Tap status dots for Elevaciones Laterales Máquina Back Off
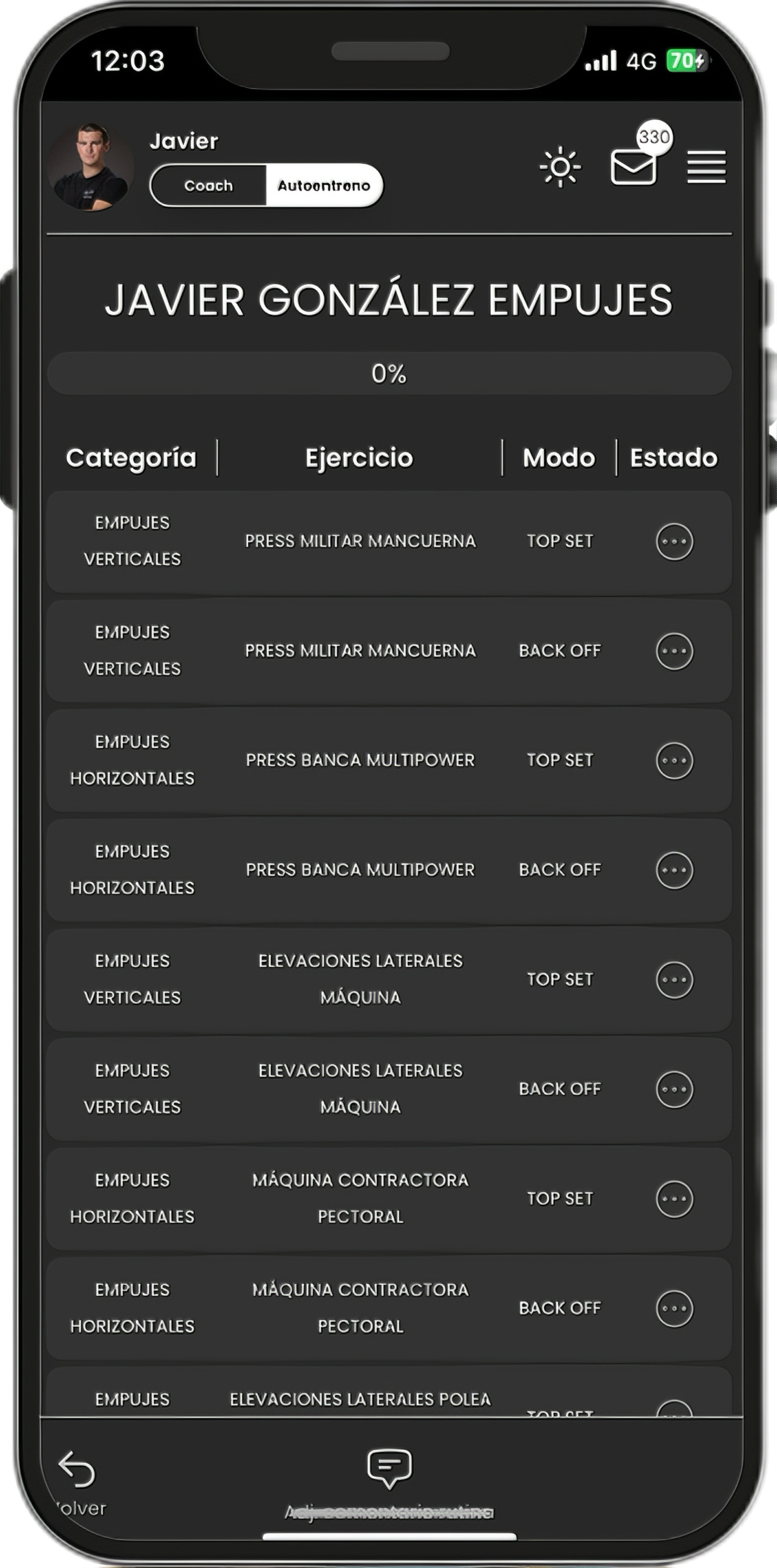Image resolution: width=777 pixels, height=1568 pixels. [674, 1089]
